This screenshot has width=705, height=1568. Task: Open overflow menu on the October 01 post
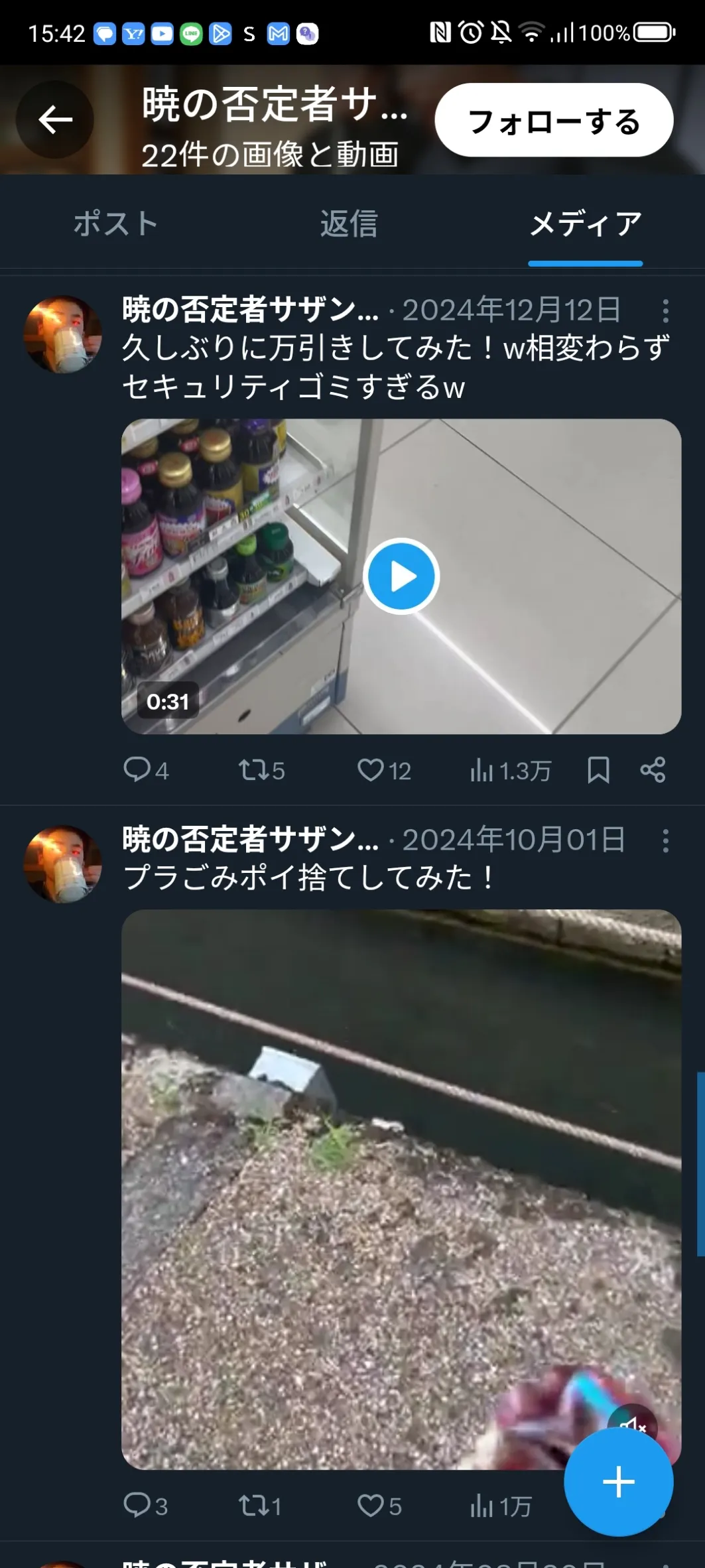click(665, 840)
